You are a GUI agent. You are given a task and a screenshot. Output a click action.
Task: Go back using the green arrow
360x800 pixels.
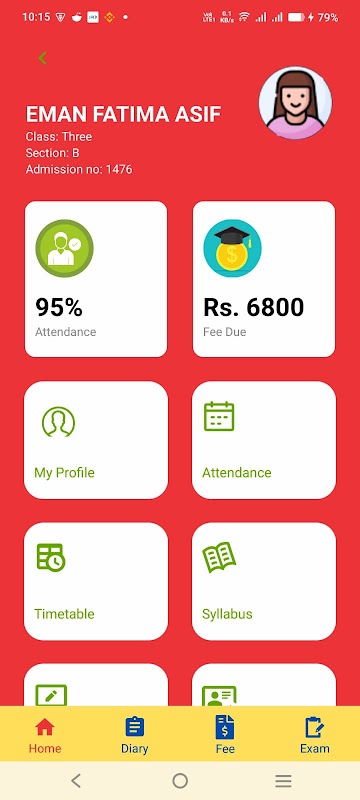point(43,58)
